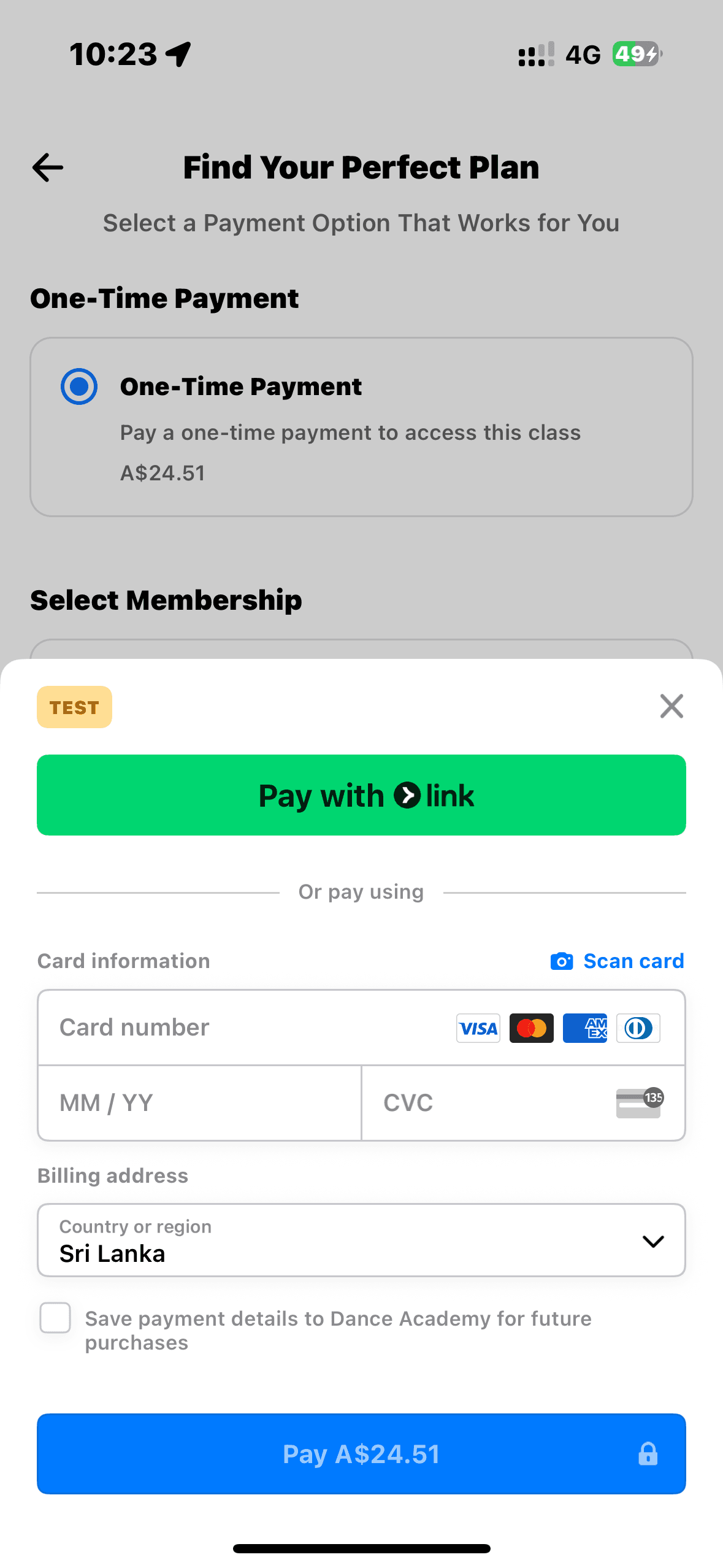
Task: Select the Mastercard brand icon
Action: coord(531,1028)
